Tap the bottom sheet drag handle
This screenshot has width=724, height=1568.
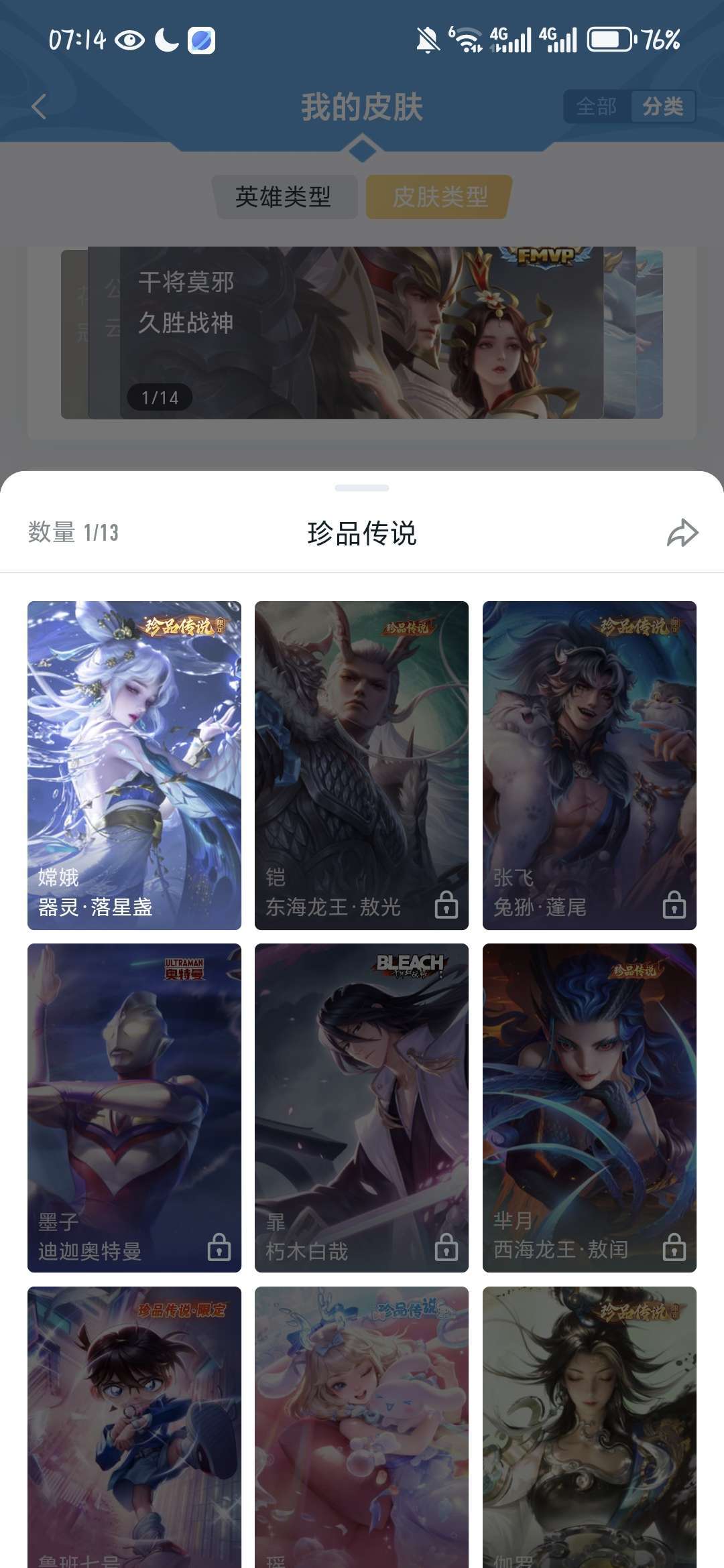(x=362, y=488)
